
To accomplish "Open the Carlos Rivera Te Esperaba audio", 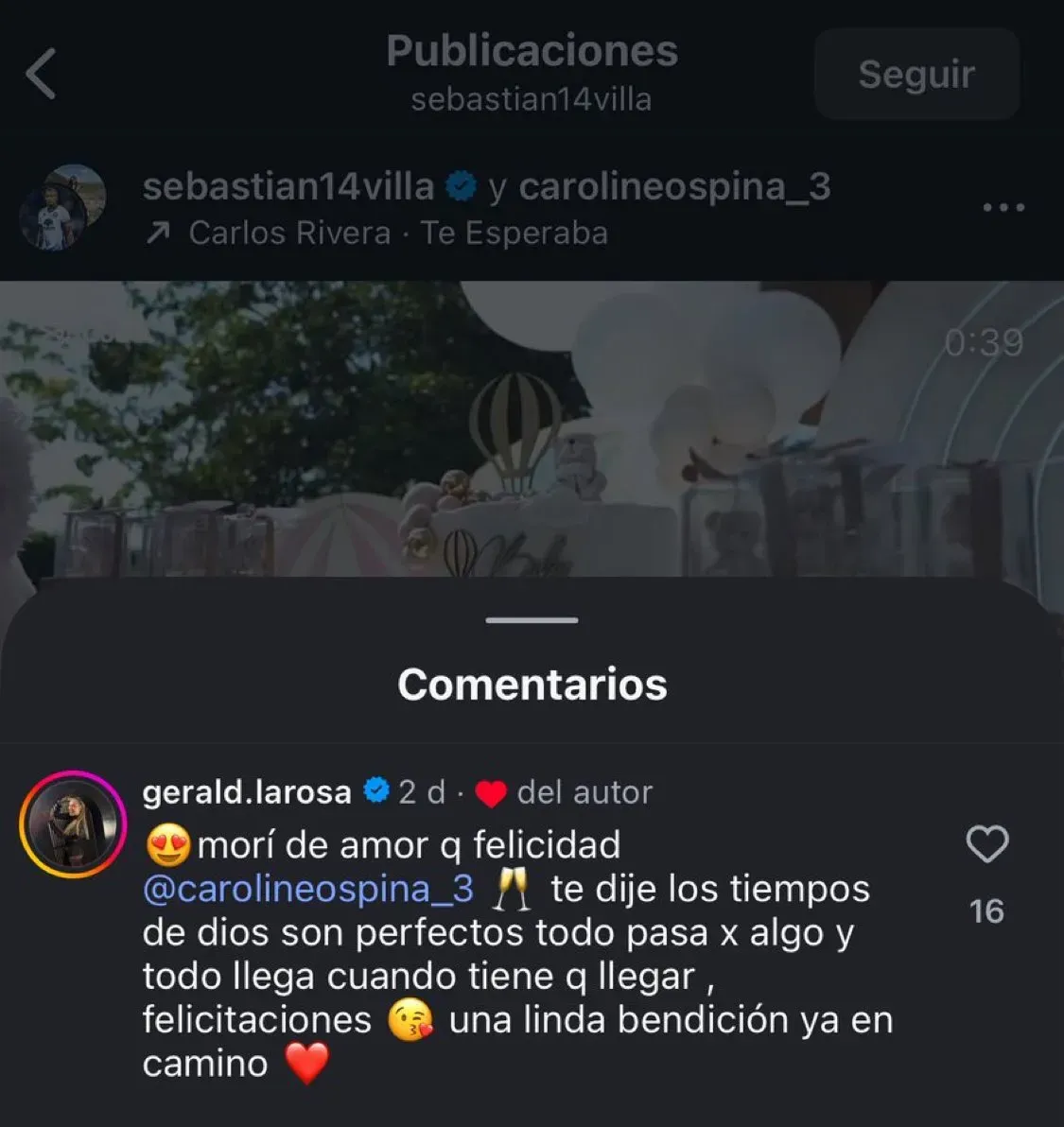I will [397, 233].
